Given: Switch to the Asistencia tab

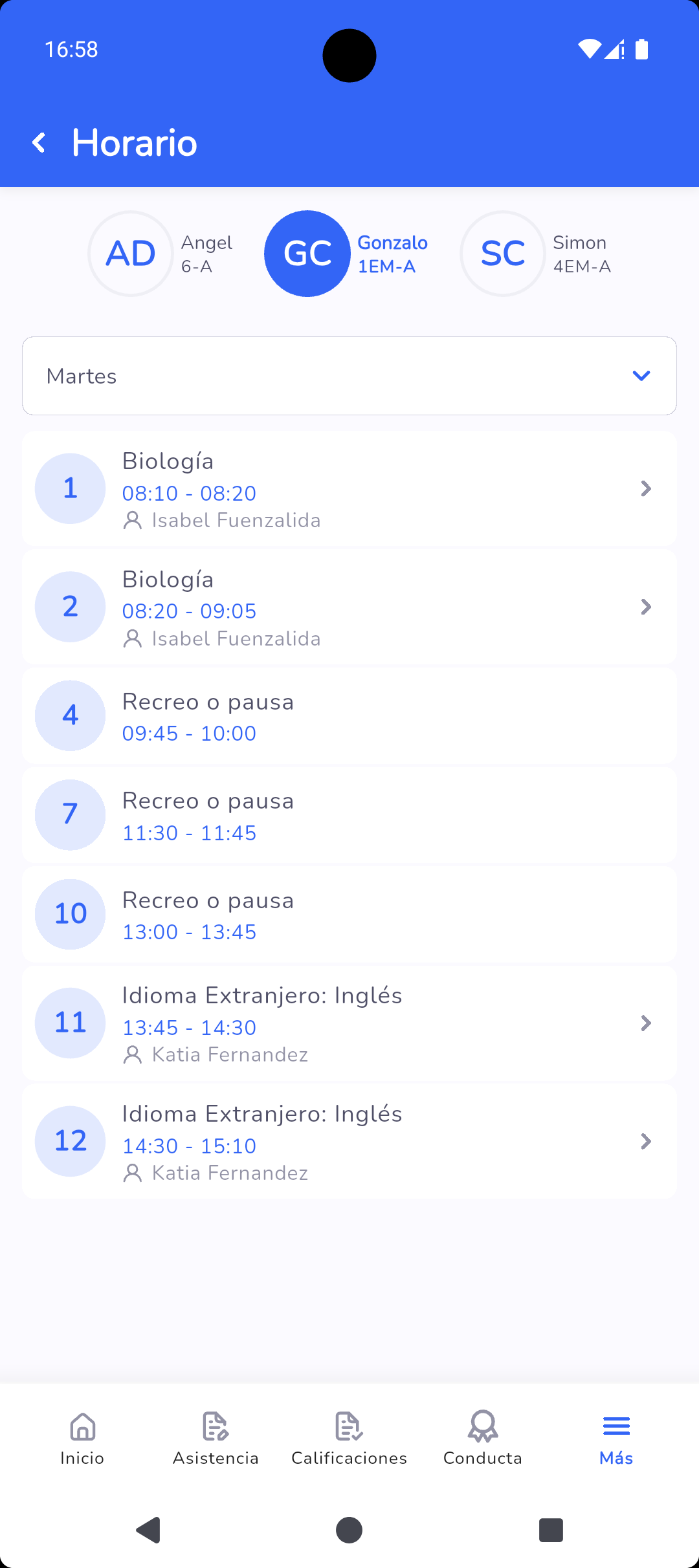Looking at the screenshot, I should [216, 1439].
